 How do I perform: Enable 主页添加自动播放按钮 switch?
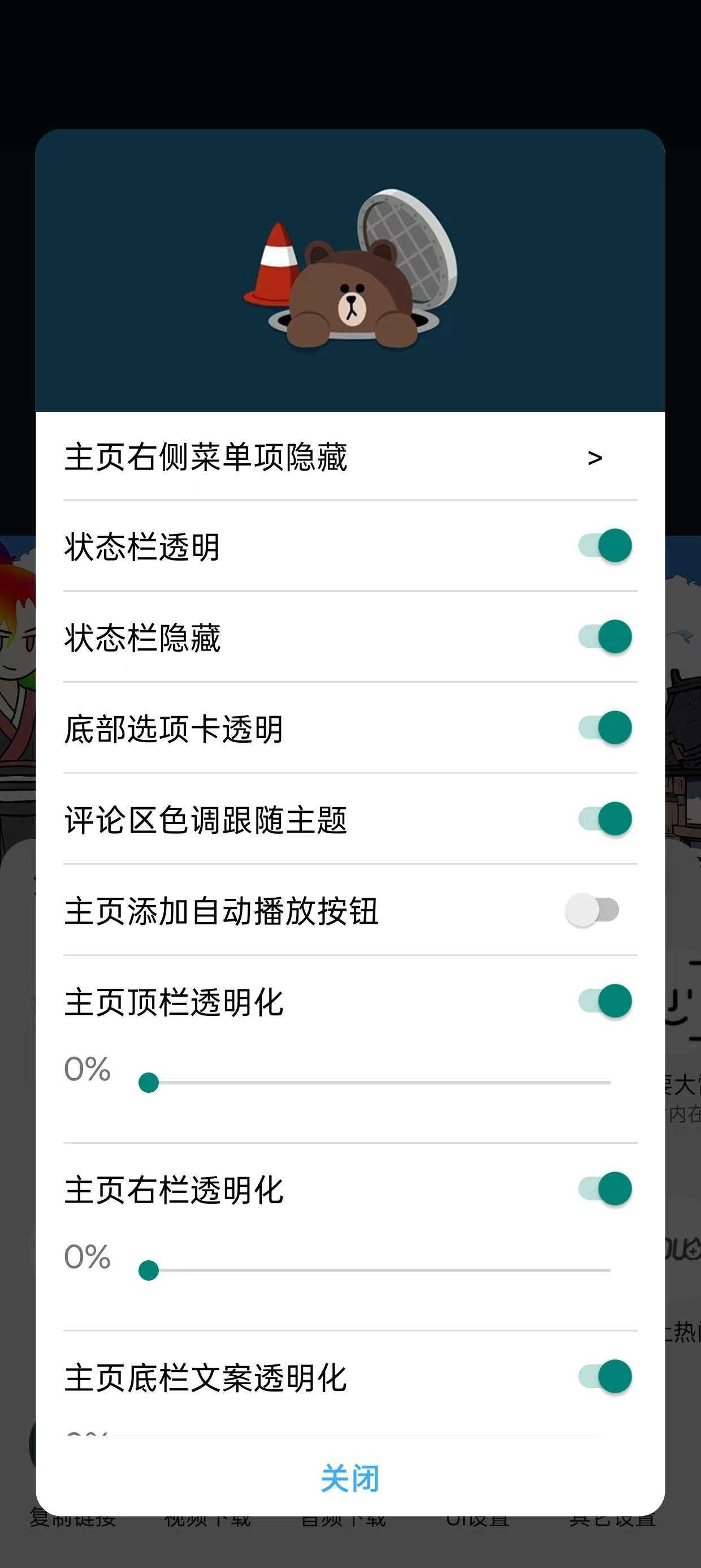pyautogui.click(x=592, y=910)
